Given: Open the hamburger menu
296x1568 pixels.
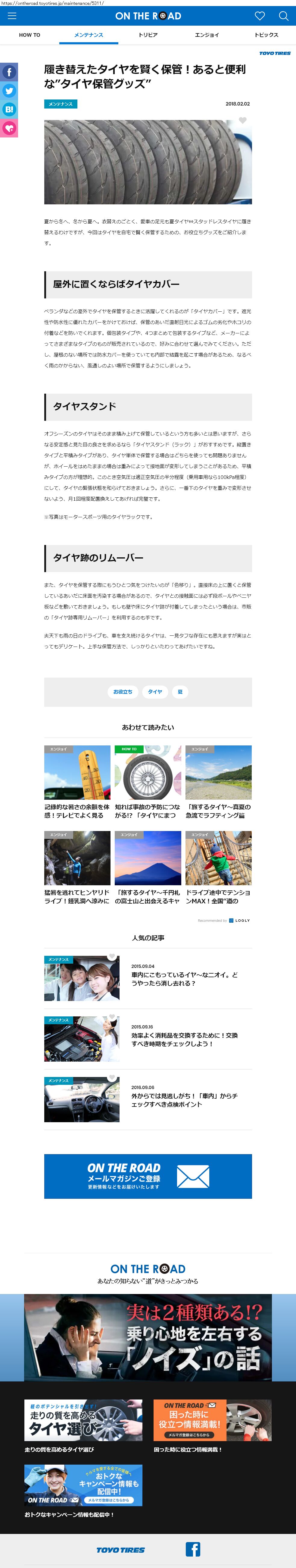Looking at the screenshot, I should pos(12,16).
